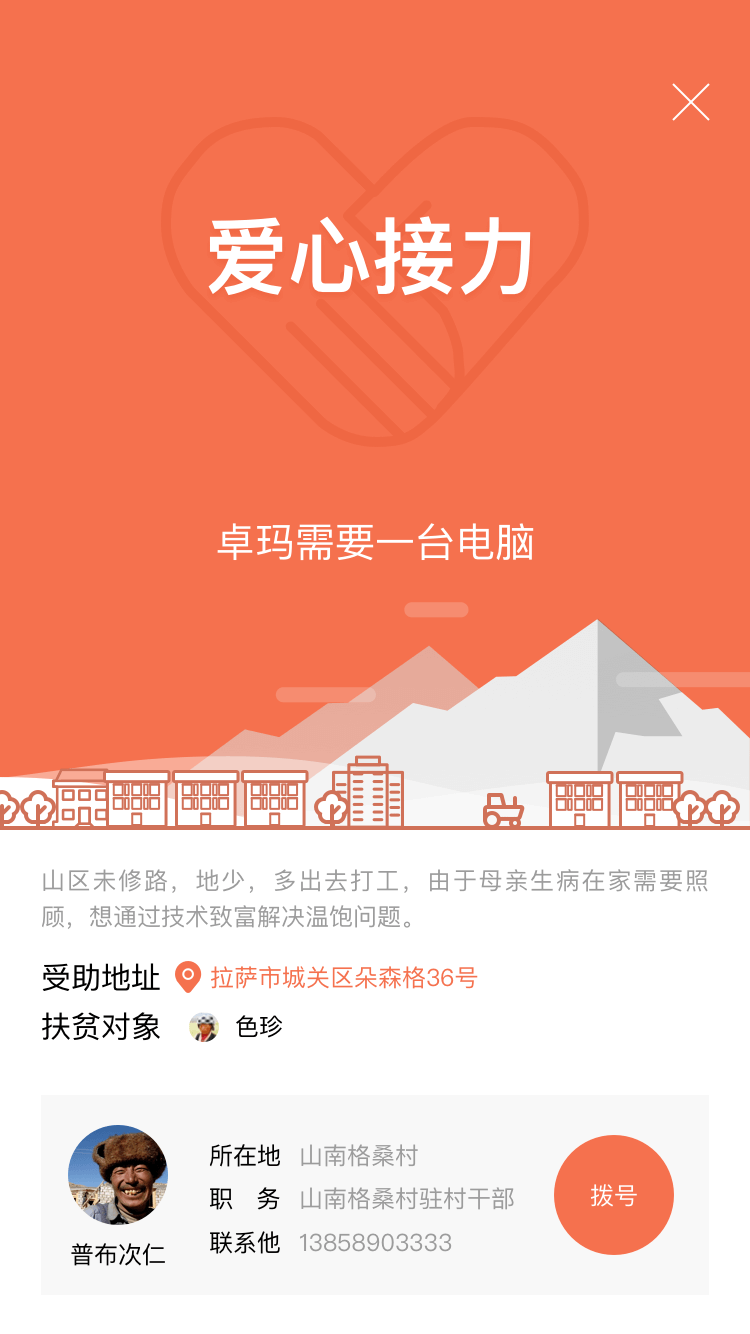
Task: Close the 爱心接力 page
Action: [690, 102]
